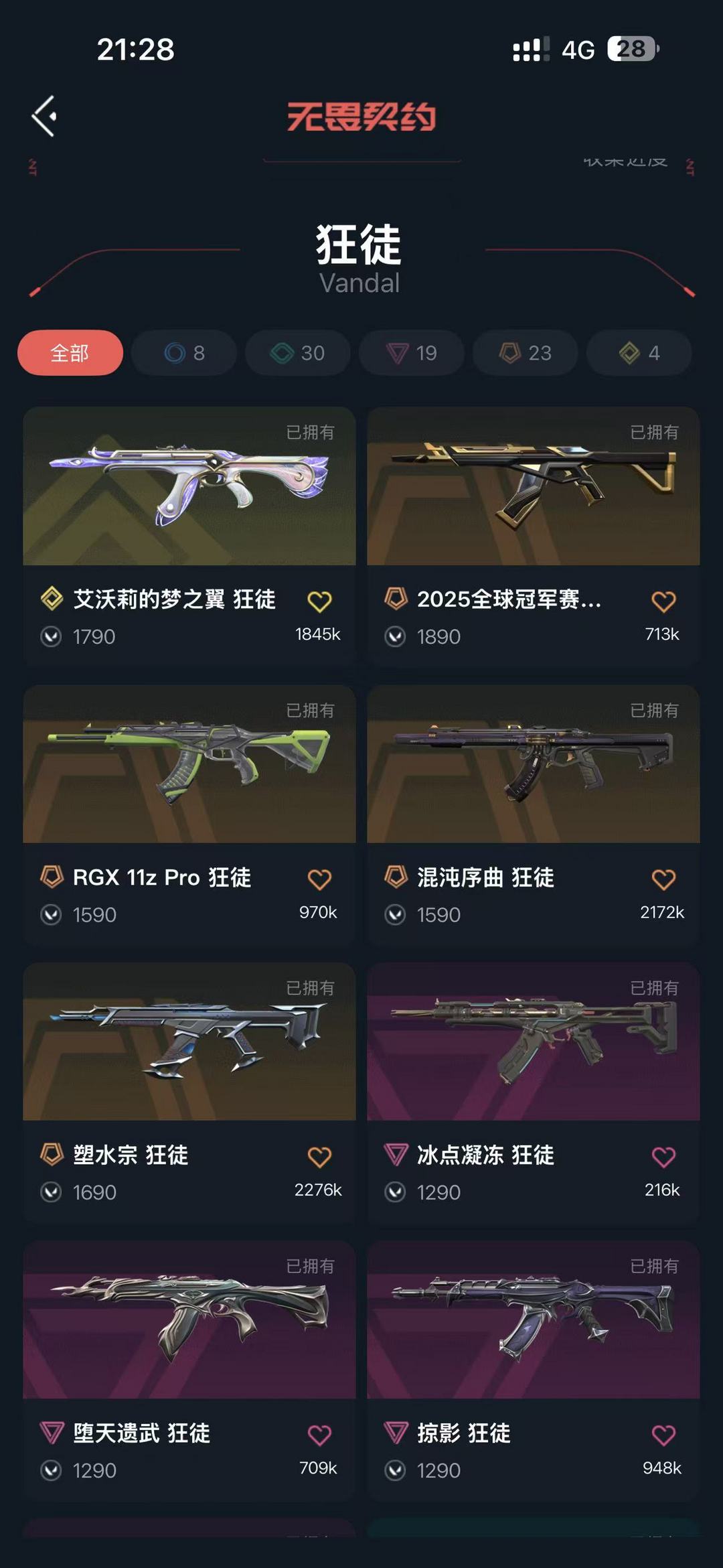Select the pink Premium-tier rarity filter showing 19

pos(411,353)
